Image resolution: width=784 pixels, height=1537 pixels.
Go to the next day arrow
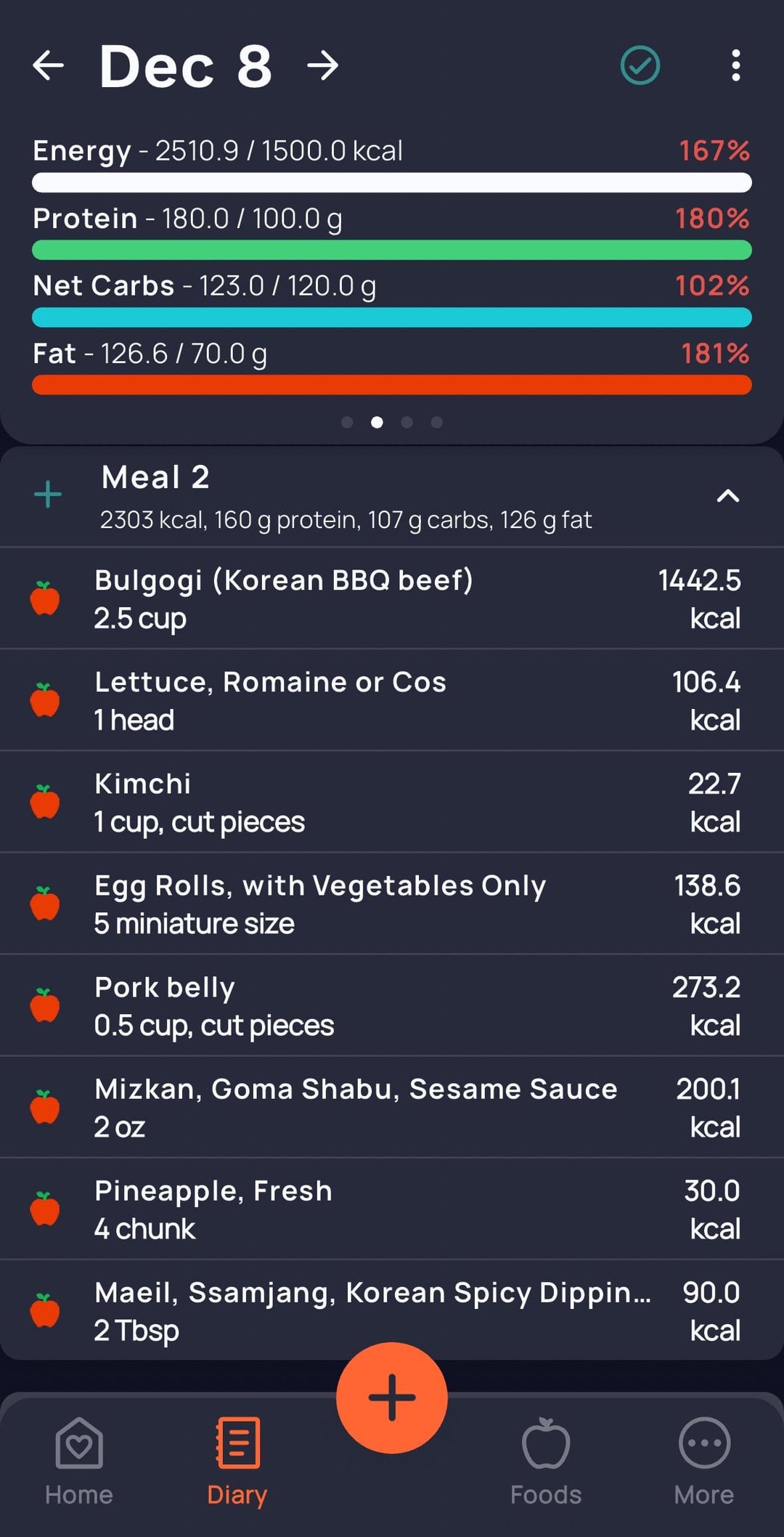point(323,65)
